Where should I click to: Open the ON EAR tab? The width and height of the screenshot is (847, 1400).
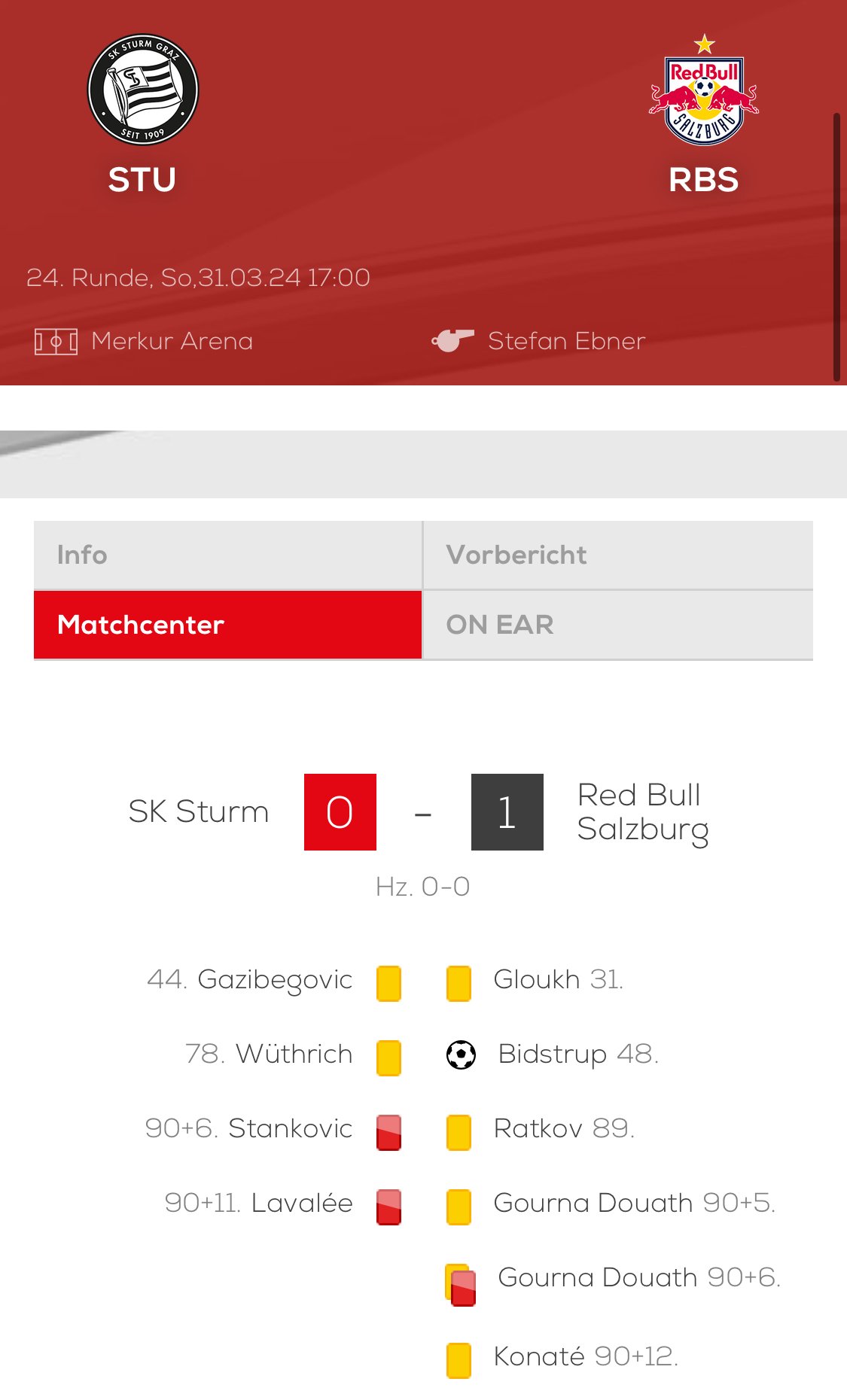pos(618,625)
